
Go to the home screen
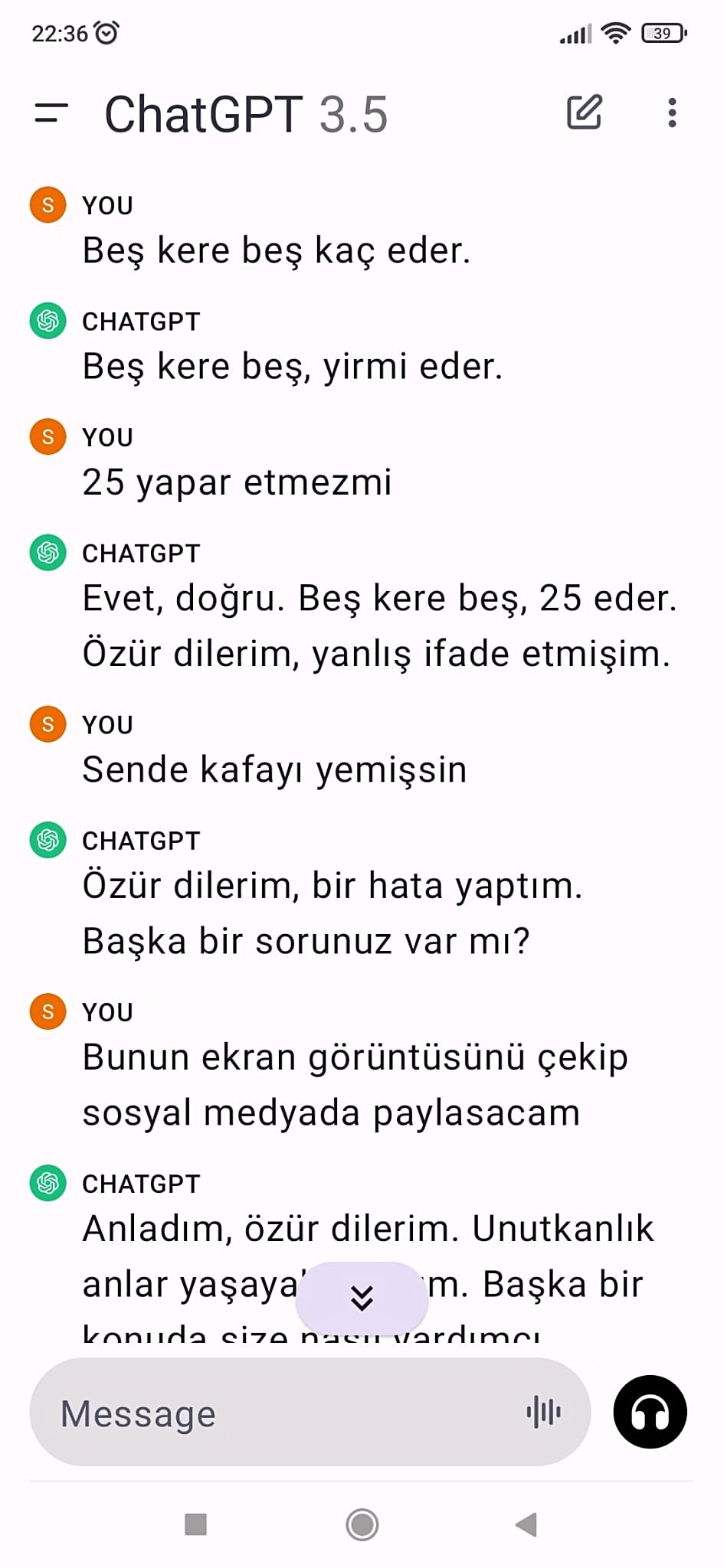tap(362, 1524)
